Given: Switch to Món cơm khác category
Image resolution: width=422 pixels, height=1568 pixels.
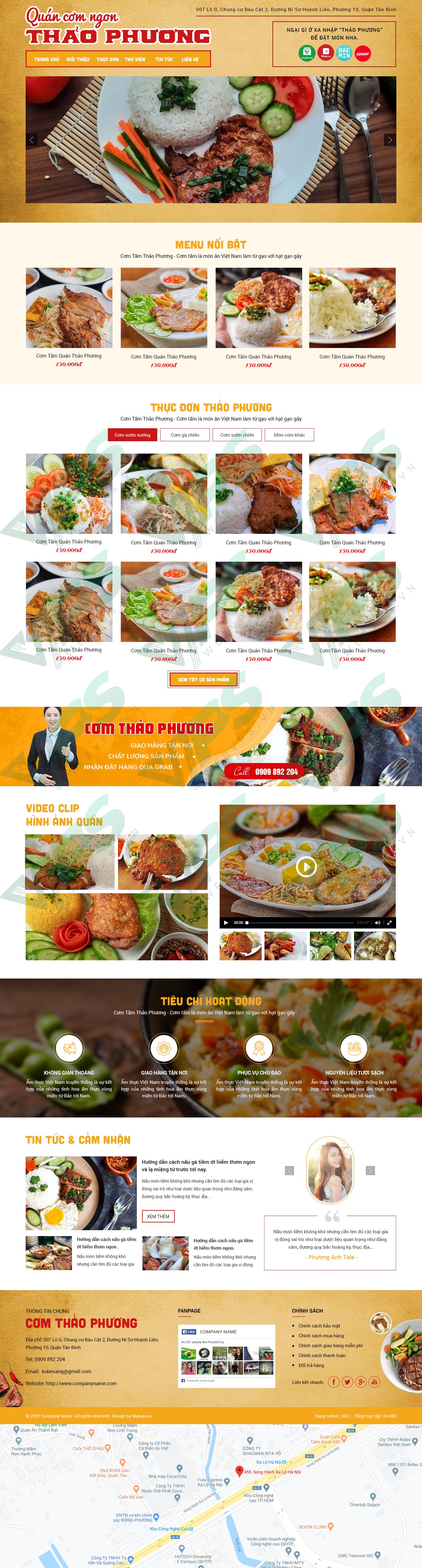Looking at the screenshot, I should pos(289,434).
